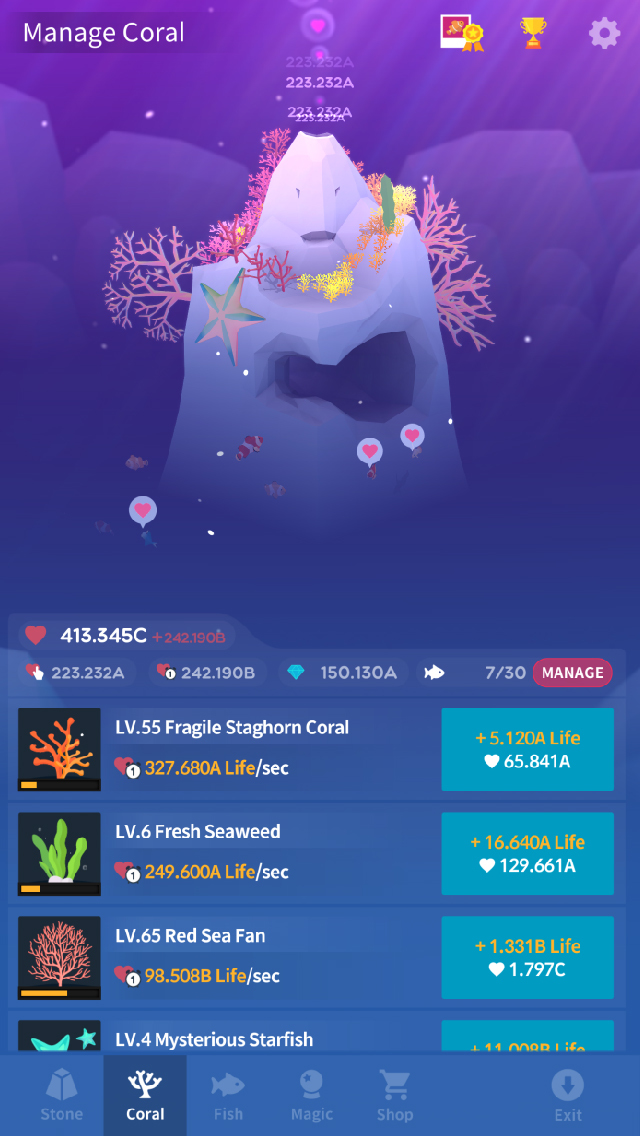View the Red Sea Fan thumbnail
640x1136 pixels.
point(59,958)
